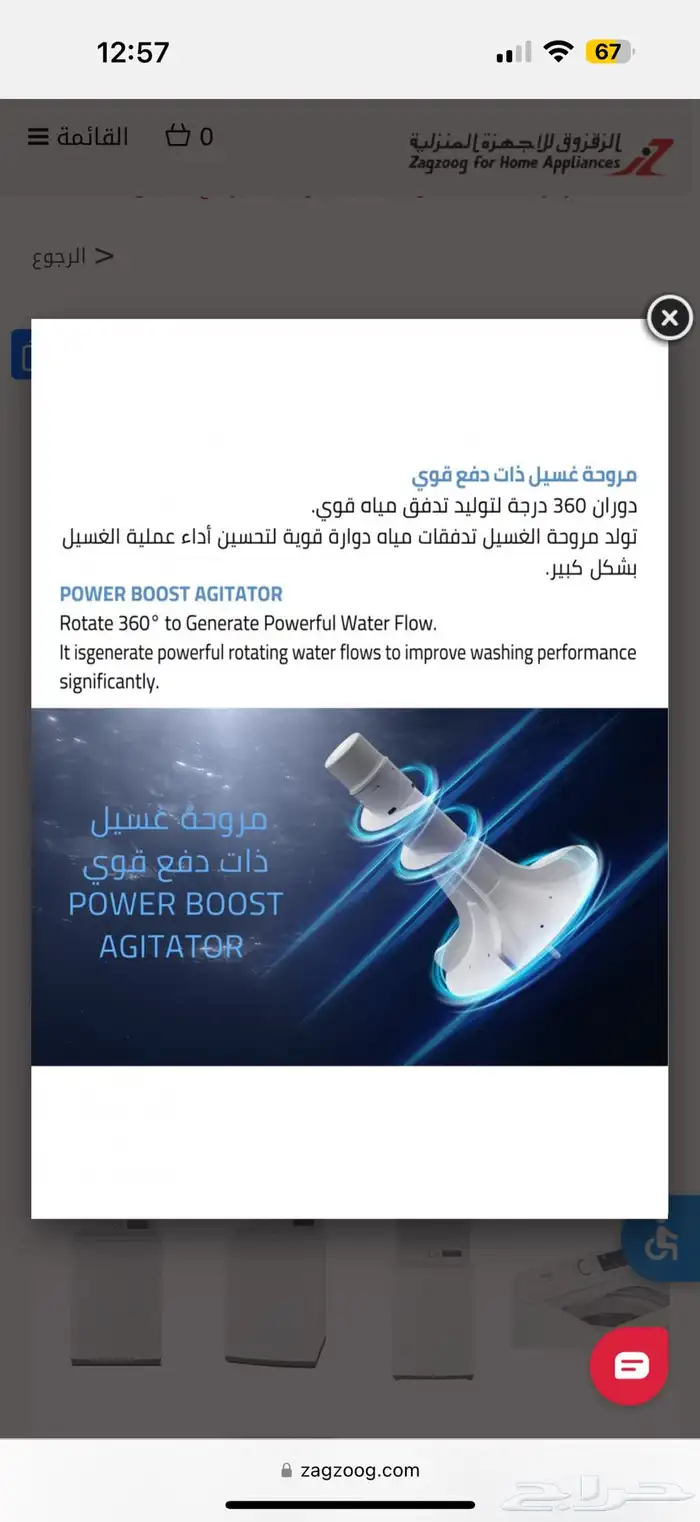Open the live chat bubble
The image size is (700, 1522).
[x=630, y=1367]
